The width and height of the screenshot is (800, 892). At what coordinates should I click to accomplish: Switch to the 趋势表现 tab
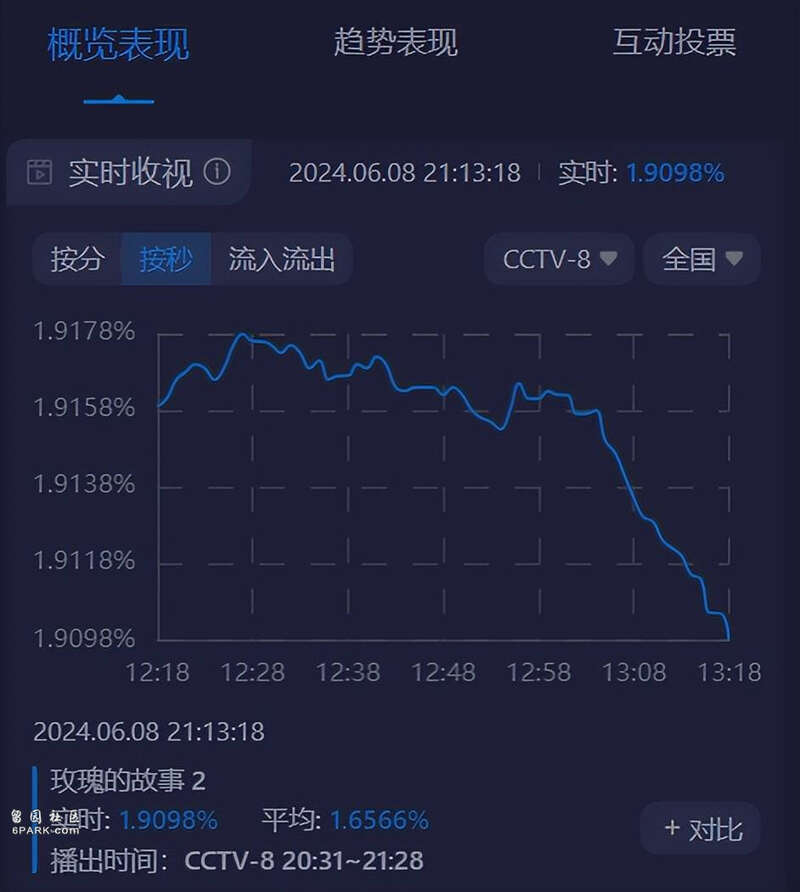395,43
